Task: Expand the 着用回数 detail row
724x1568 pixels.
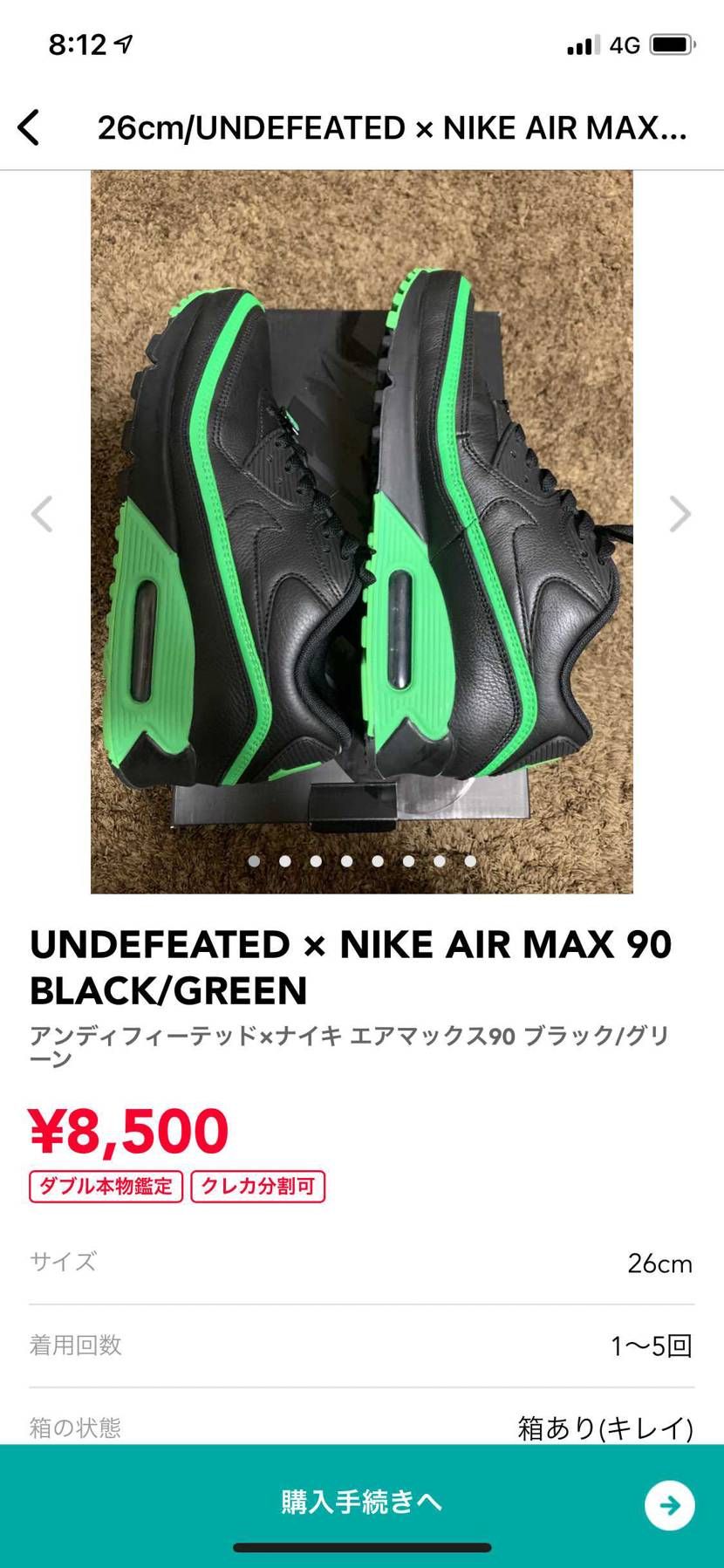Action: click(x=362, y=1345)
